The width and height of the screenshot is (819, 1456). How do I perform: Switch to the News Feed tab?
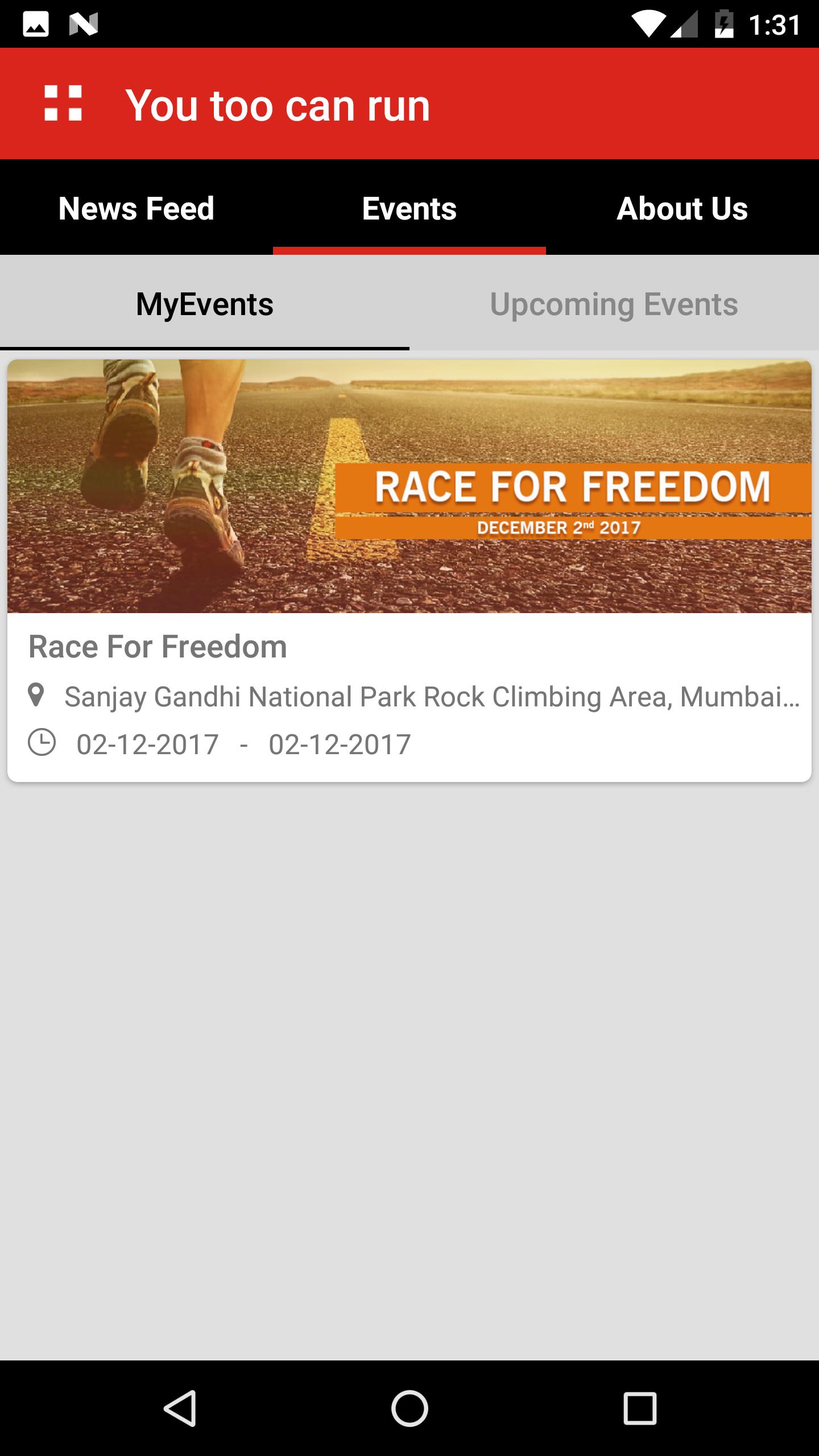coord(136,208)
